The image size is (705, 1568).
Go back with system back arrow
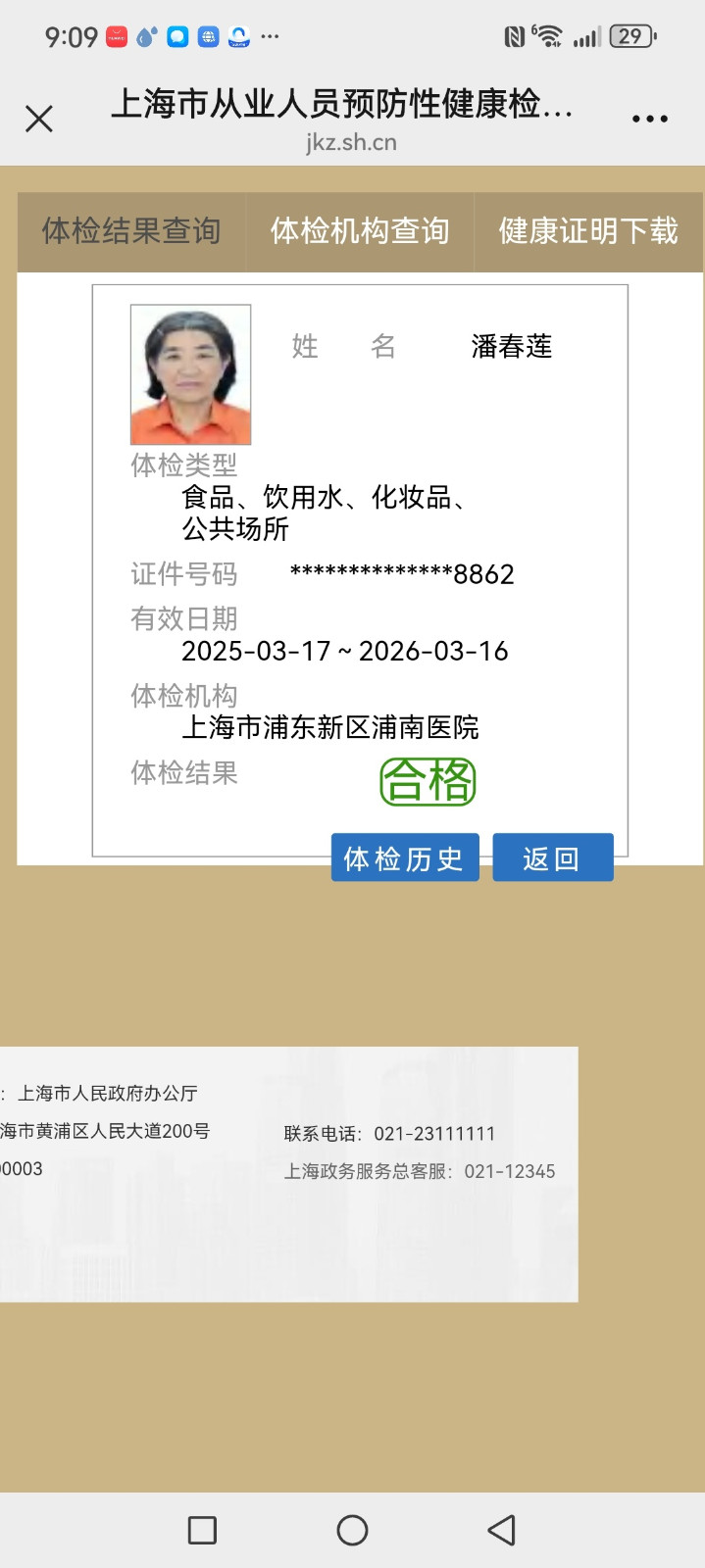[x=501, y=1530]
